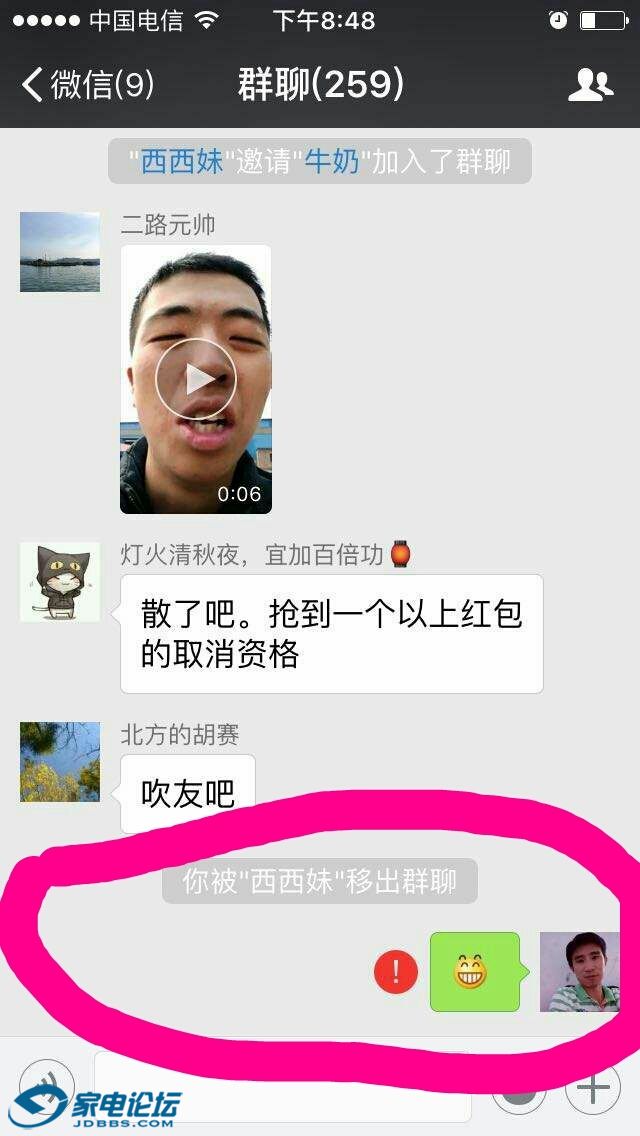Focus the message text field
The image size is (640, 1136).
pyautogui.click(x=300, y=1085)
